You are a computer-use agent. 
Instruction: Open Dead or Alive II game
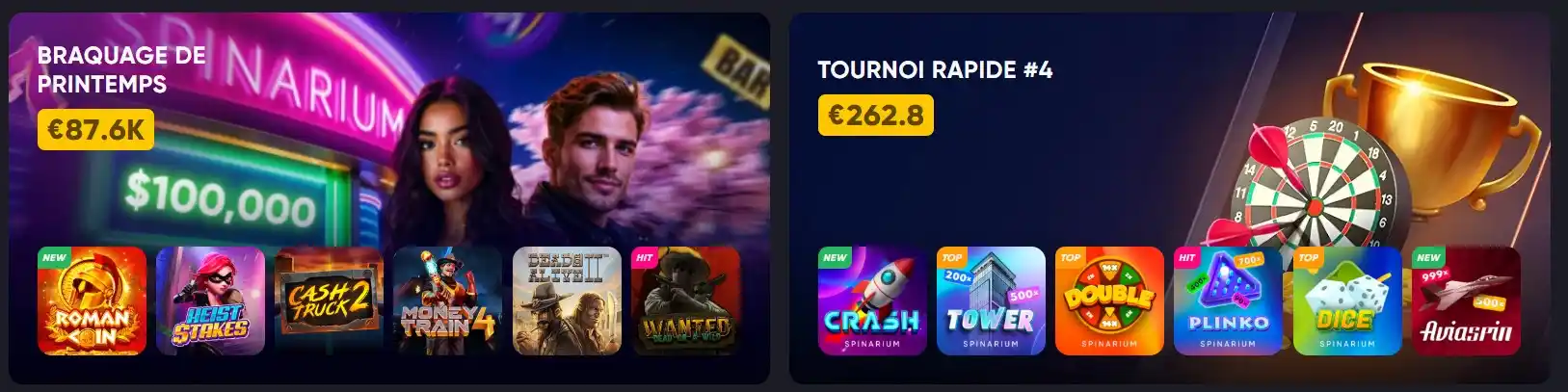coord(567,301)
